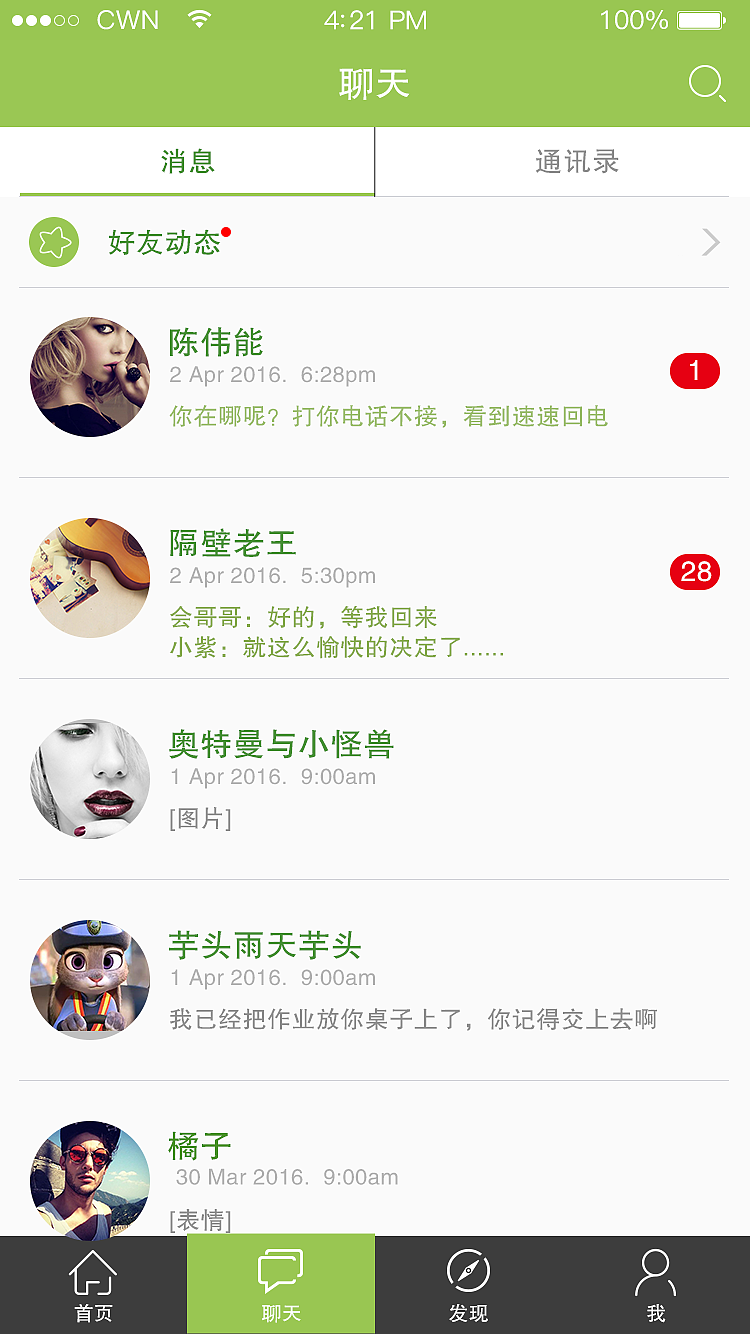Viewport: 750px width, 1334px height.
Task: Open 好友动态 friend updates
Action: click(374, 242)
